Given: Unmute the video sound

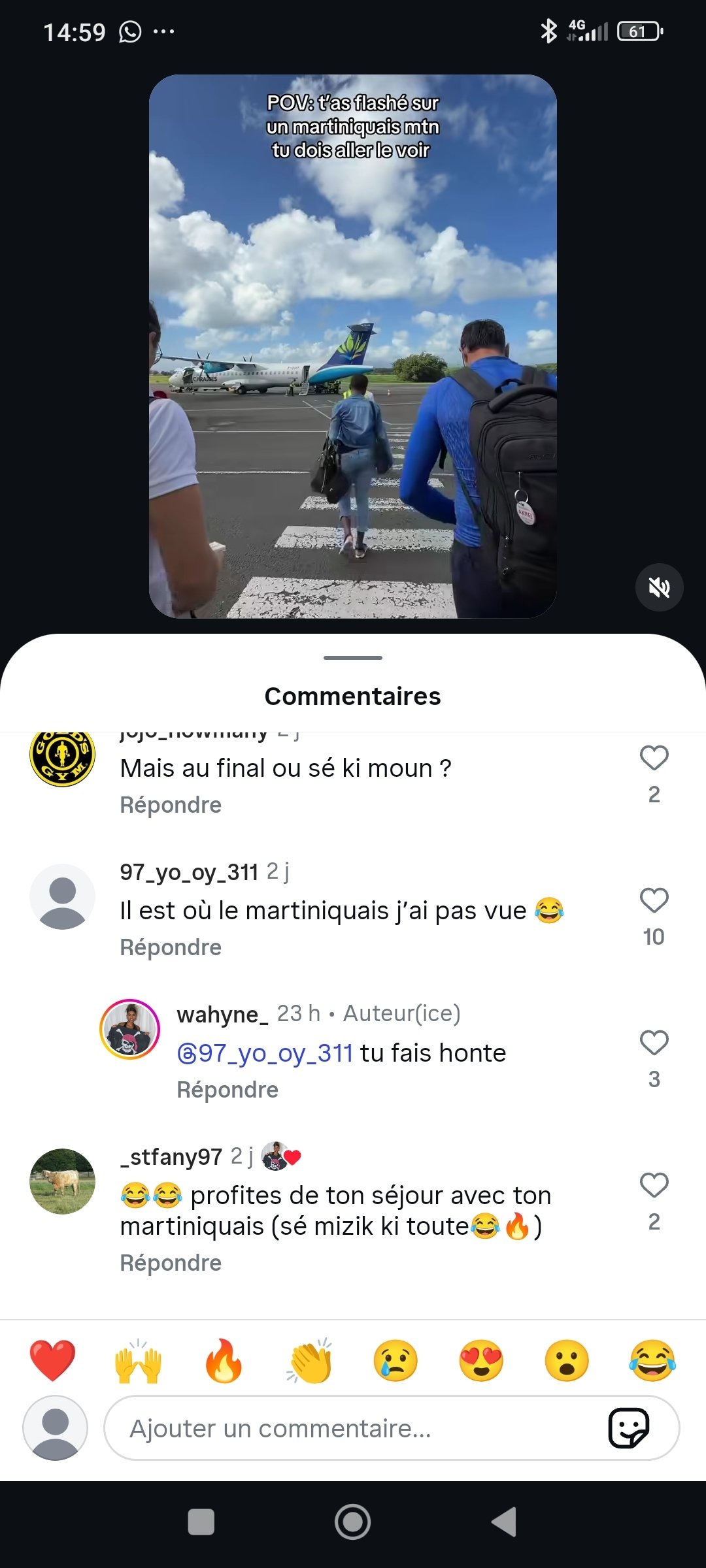Looking at the screenshot, I should [x=659, y=587].
